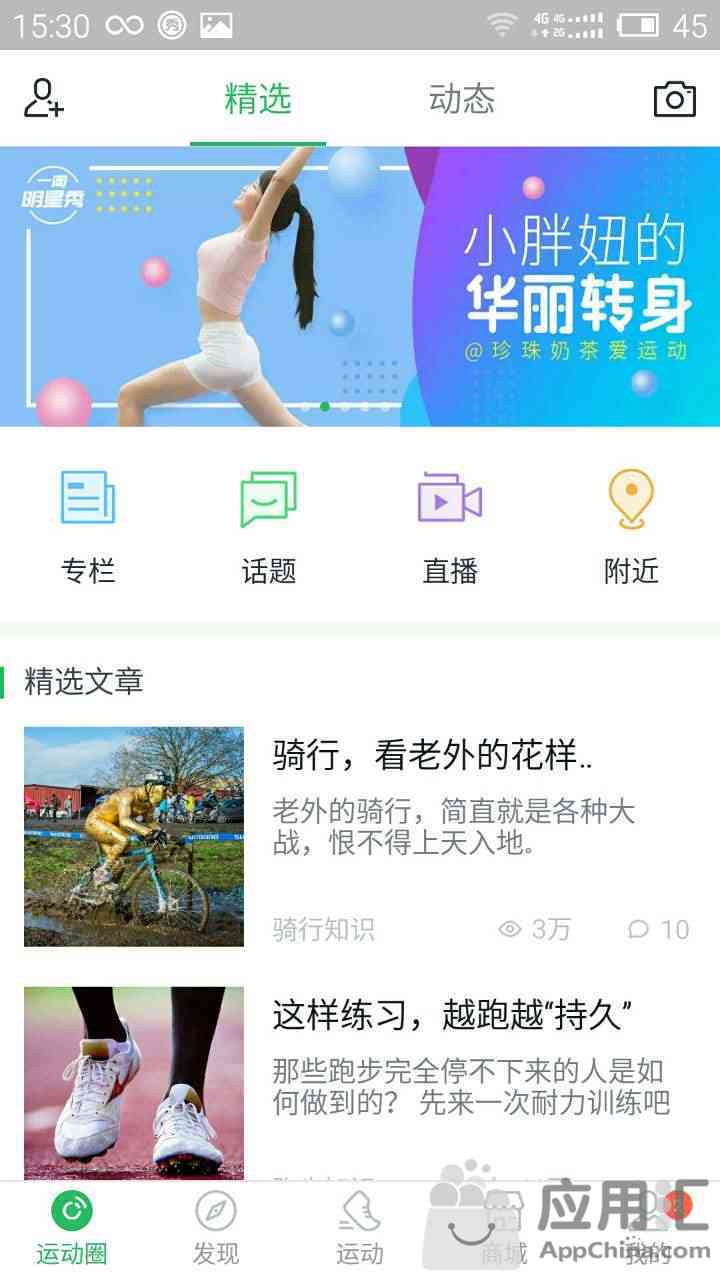Switch to the 运动 tab
Screen dimensions: 720x1280
coord(360,1230)
